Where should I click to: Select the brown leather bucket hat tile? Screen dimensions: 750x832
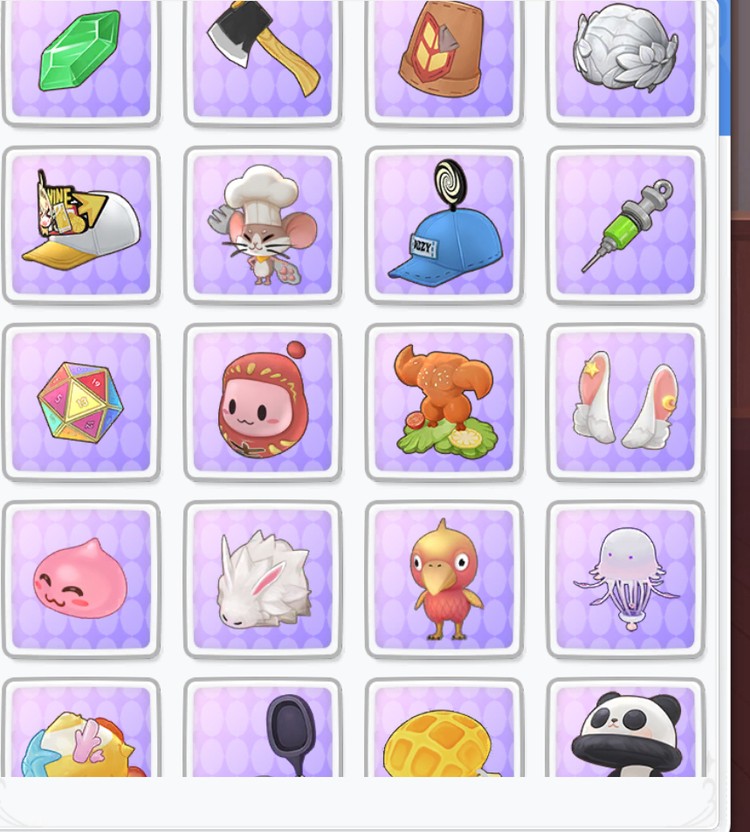(x=444, y=55)
